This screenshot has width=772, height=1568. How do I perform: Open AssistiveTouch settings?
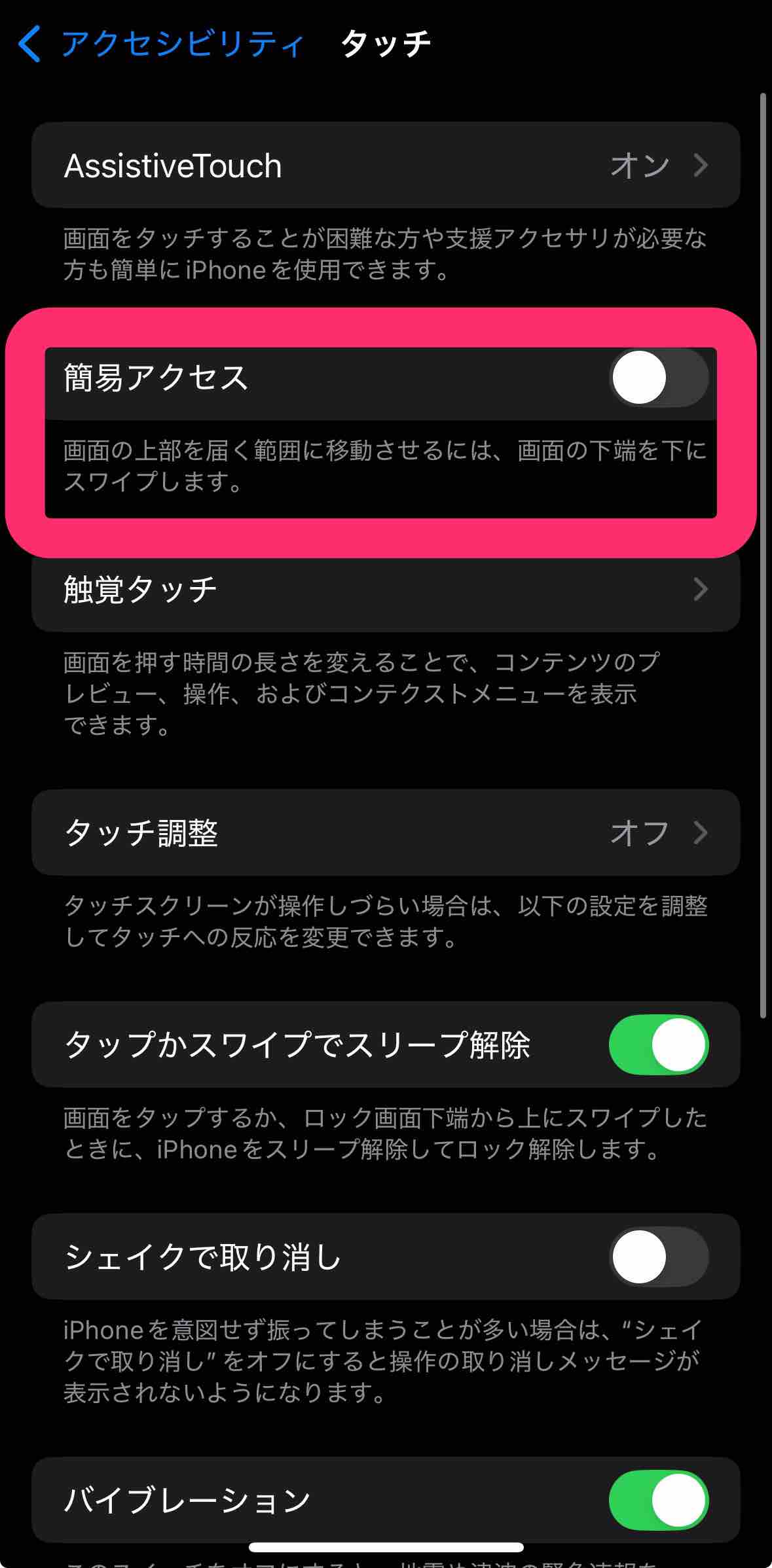[x=386, y=166]
